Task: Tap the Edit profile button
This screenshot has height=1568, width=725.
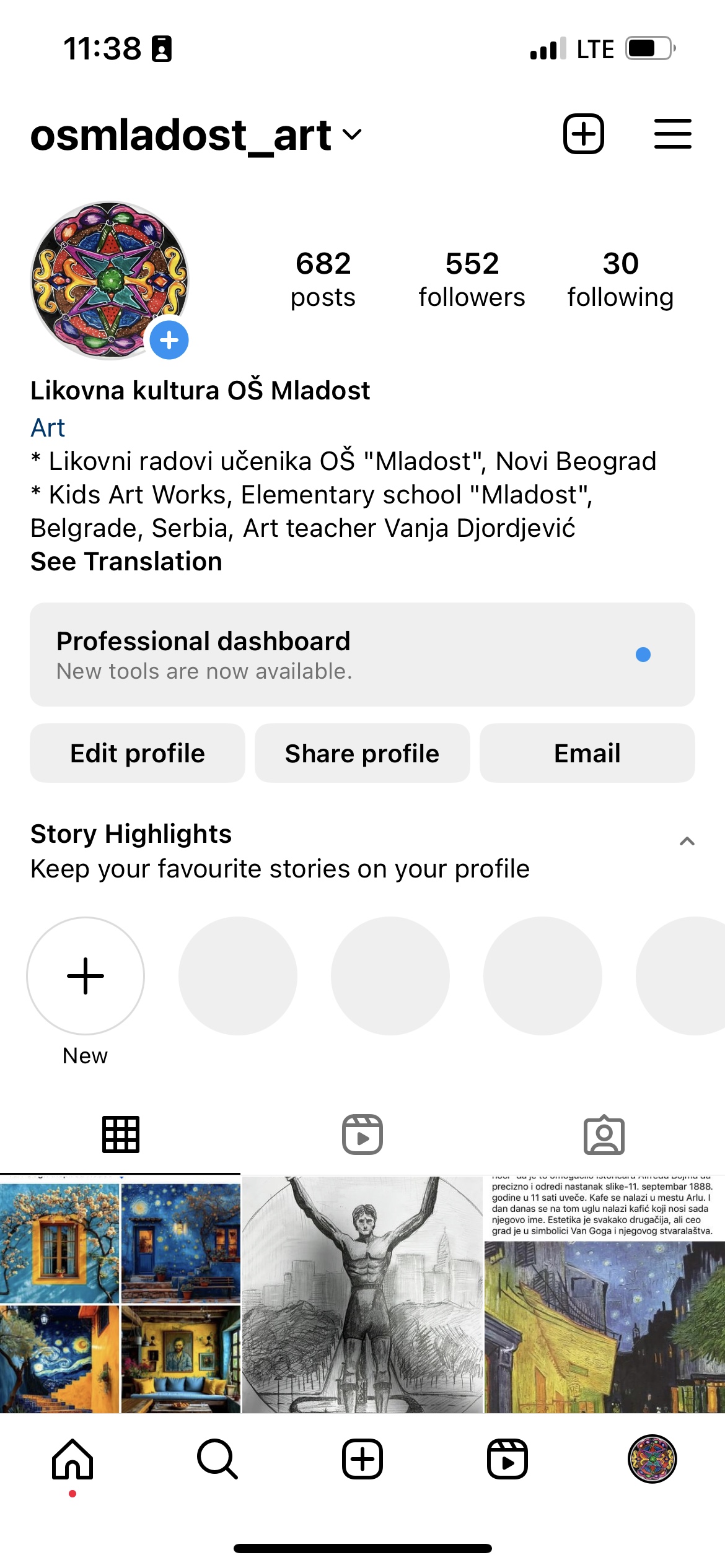Action: (x=138, y=753)
